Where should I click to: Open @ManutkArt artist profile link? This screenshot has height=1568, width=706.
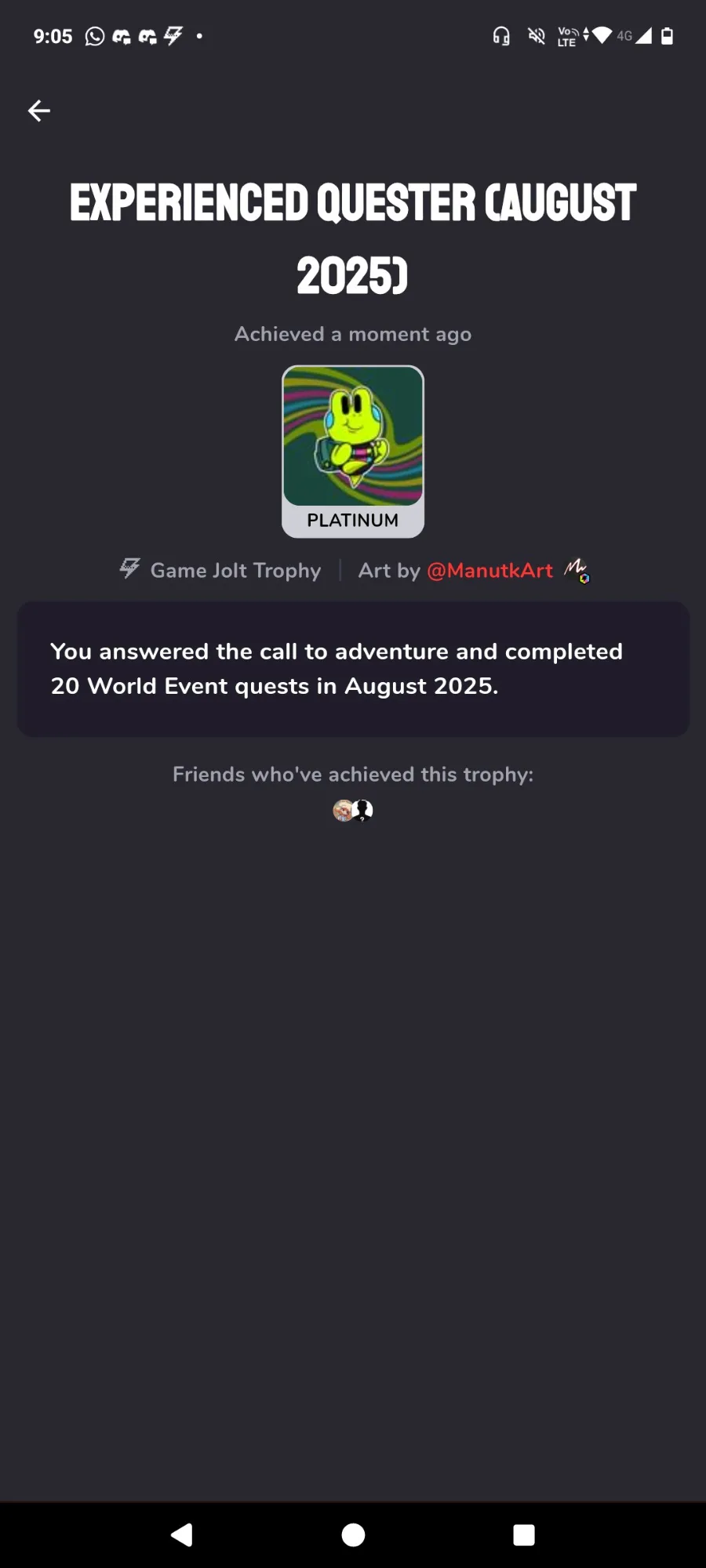pos(489,571)
